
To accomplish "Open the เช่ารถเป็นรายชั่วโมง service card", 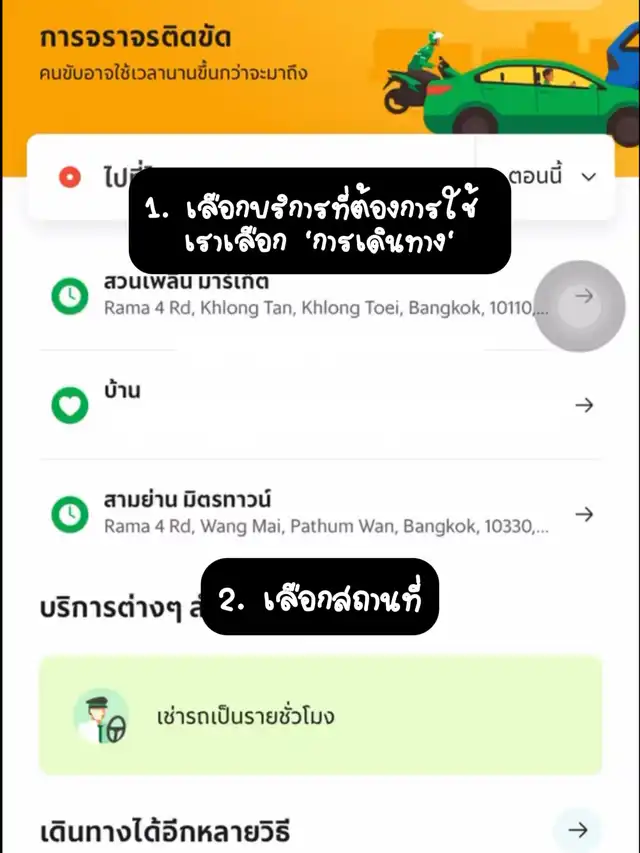I will click(x=320, y=716).
